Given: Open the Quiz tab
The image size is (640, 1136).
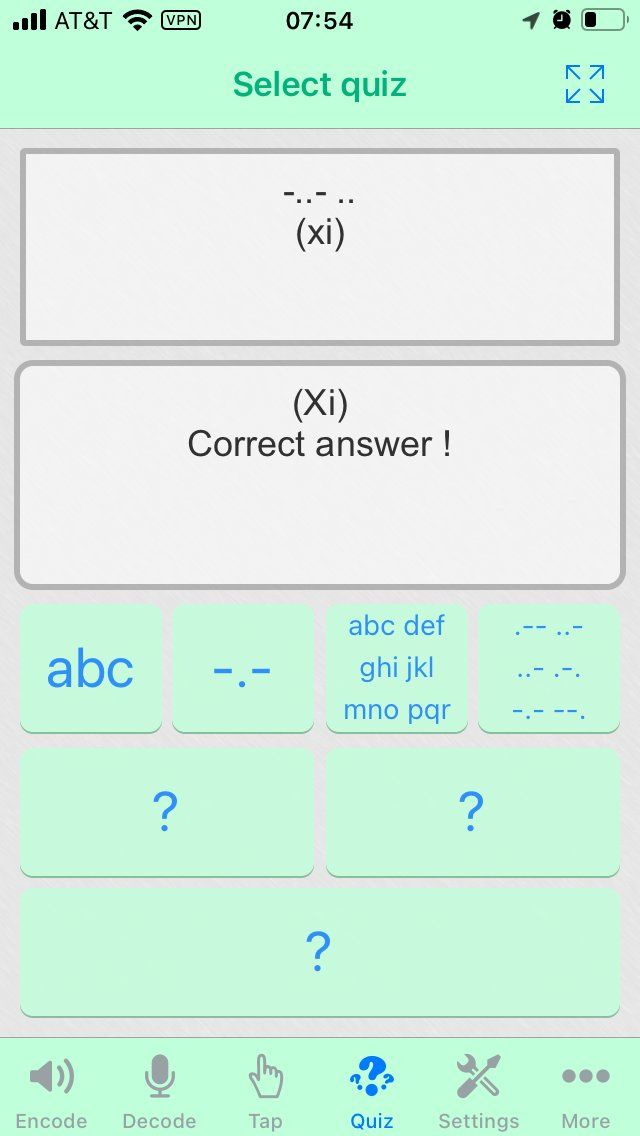Looking at the screenshot, I should 372,1090.
